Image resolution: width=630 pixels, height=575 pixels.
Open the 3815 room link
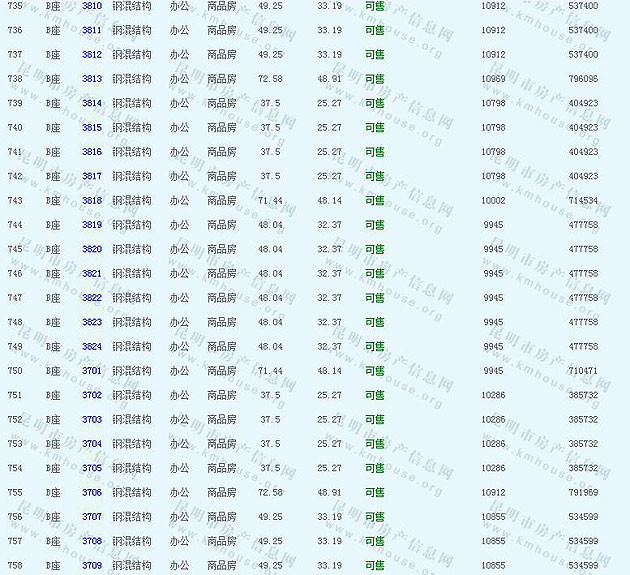(x=92, y=128)
